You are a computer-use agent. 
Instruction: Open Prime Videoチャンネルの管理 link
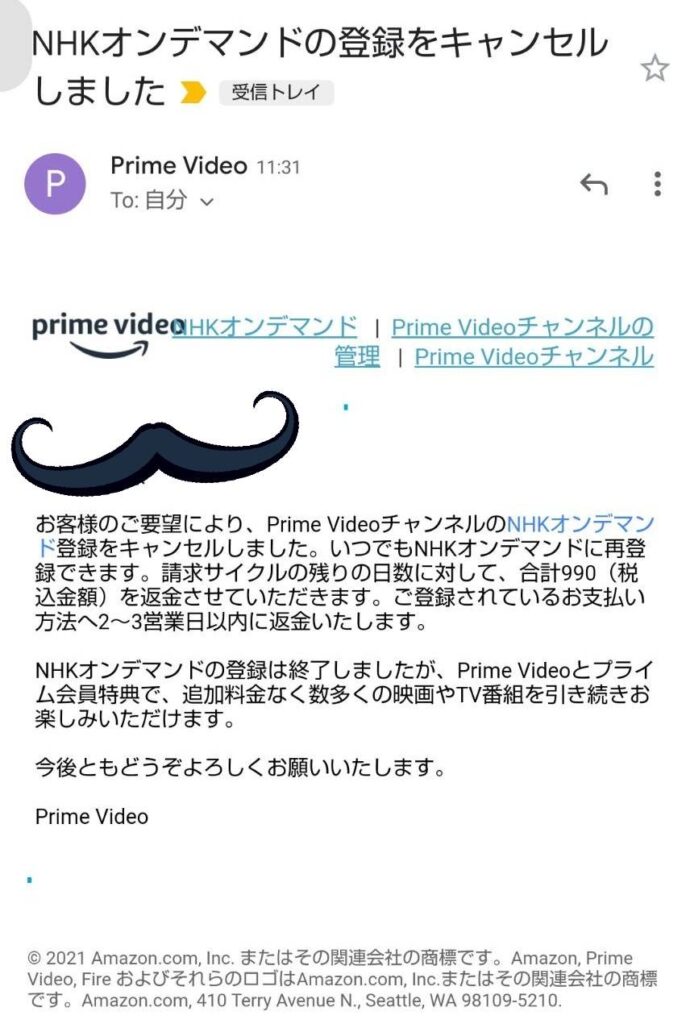pos(521,327)
